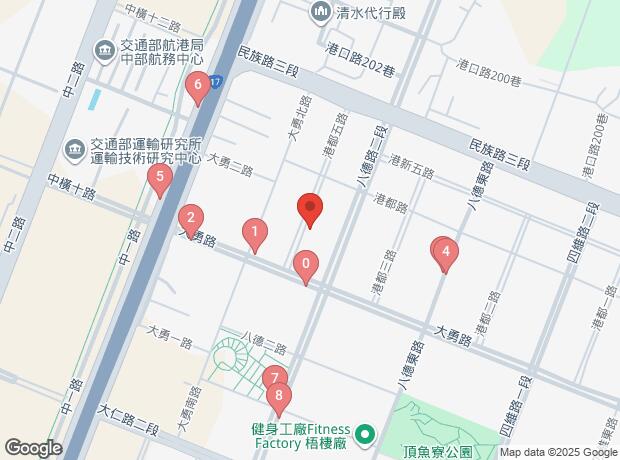Open map marker number 6

(x=198, y=86)
